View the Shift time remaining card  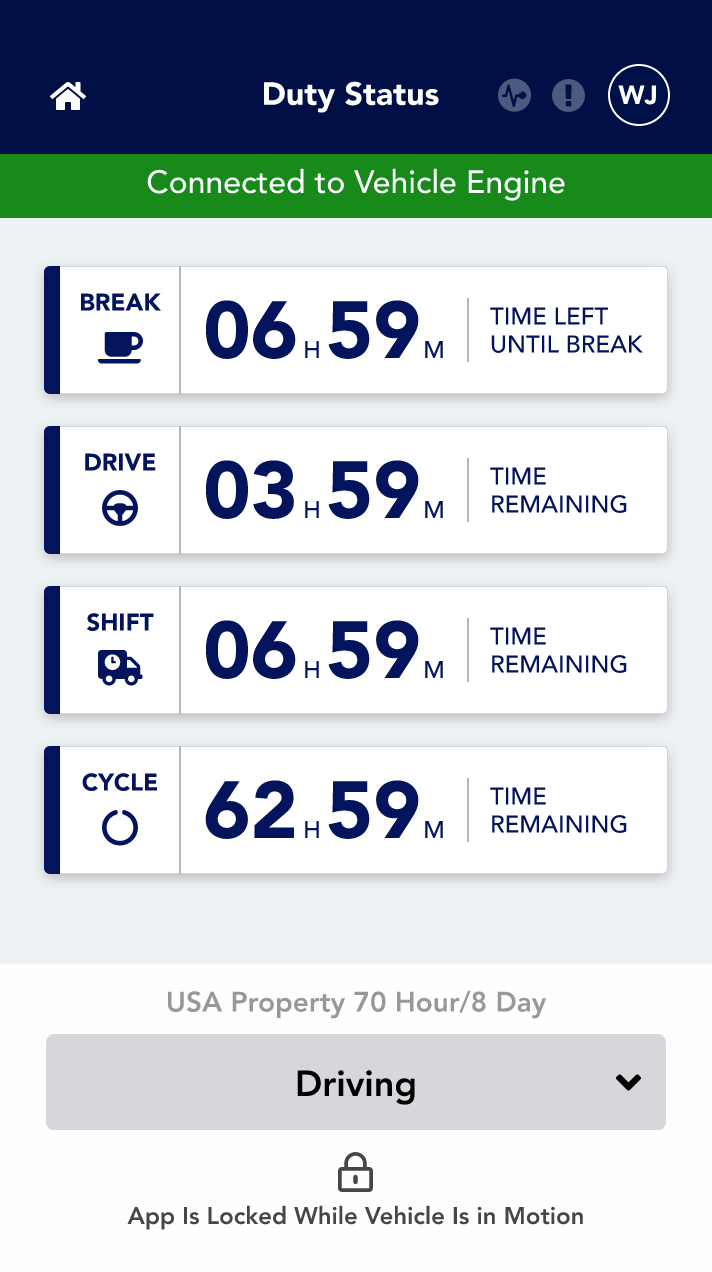tap(356, 650)
